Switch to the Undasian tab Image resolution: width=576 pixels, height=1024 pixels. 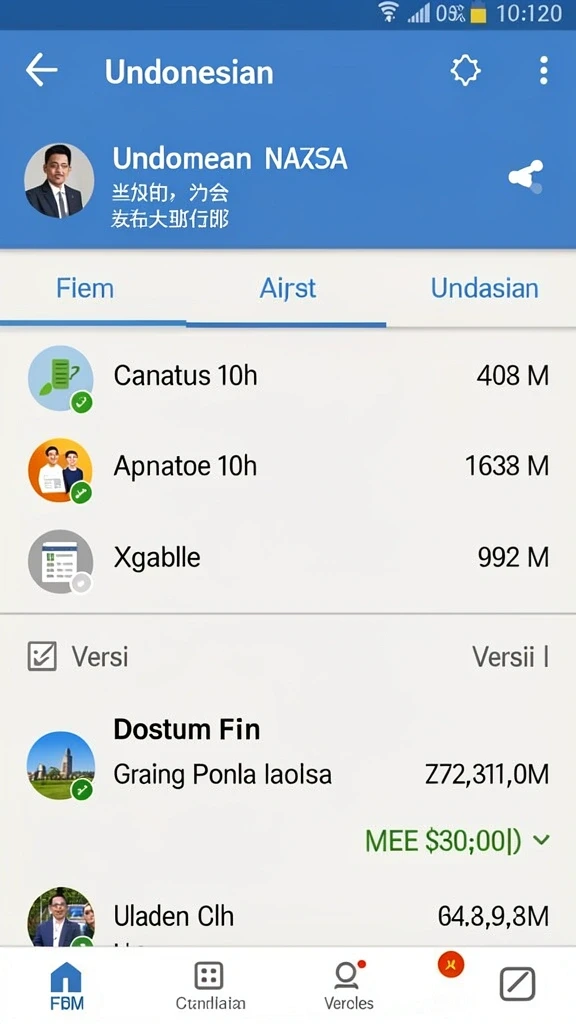(x=485, y=288)
